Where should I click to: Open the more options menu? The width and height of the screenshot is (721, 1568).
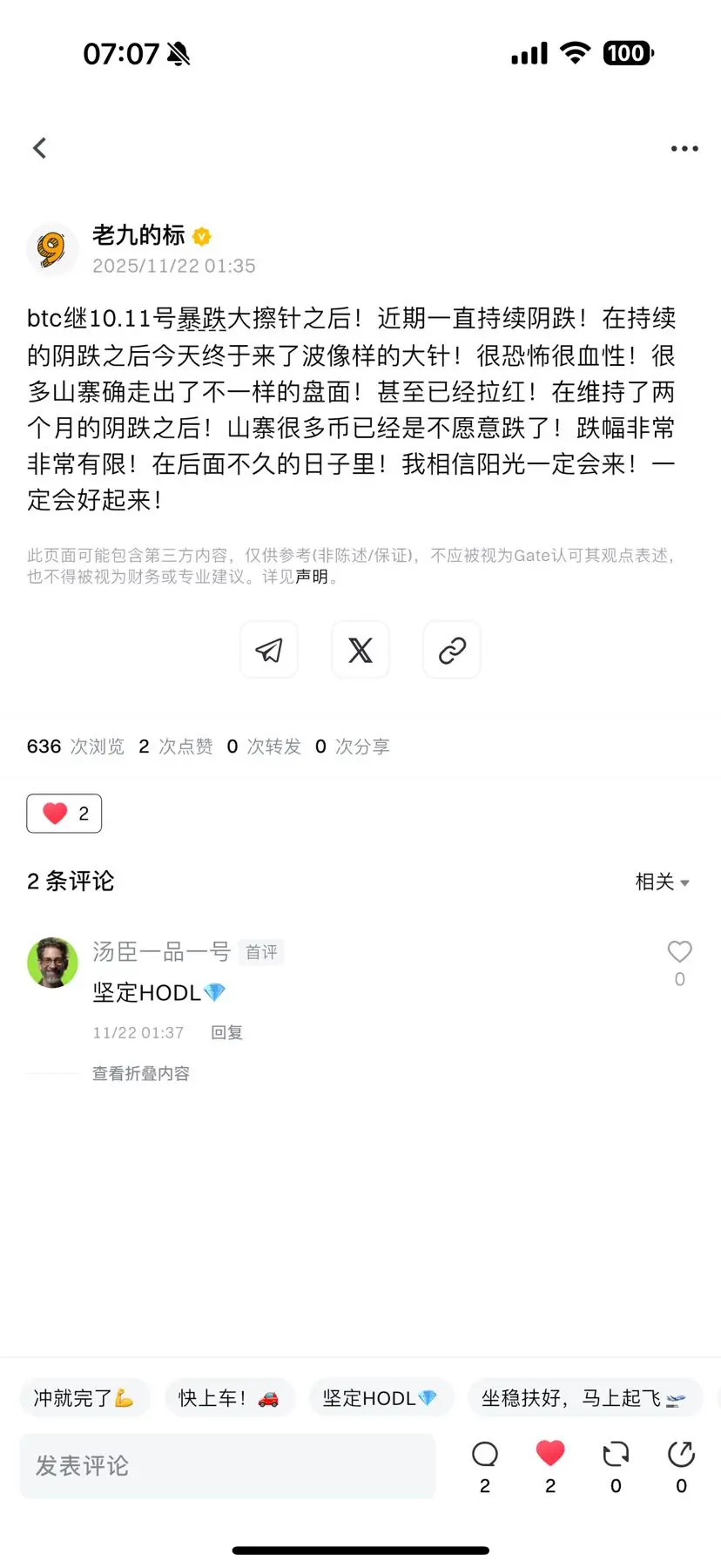click(684, 147)
